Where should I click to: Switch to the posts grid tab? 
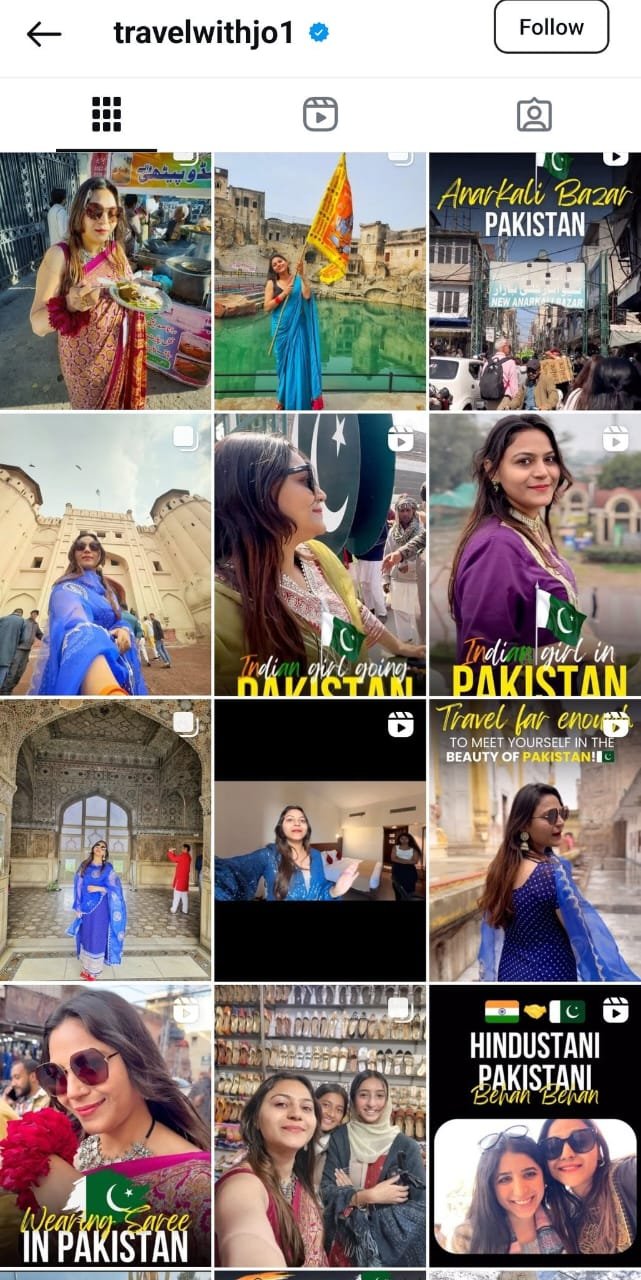[106, 115]
